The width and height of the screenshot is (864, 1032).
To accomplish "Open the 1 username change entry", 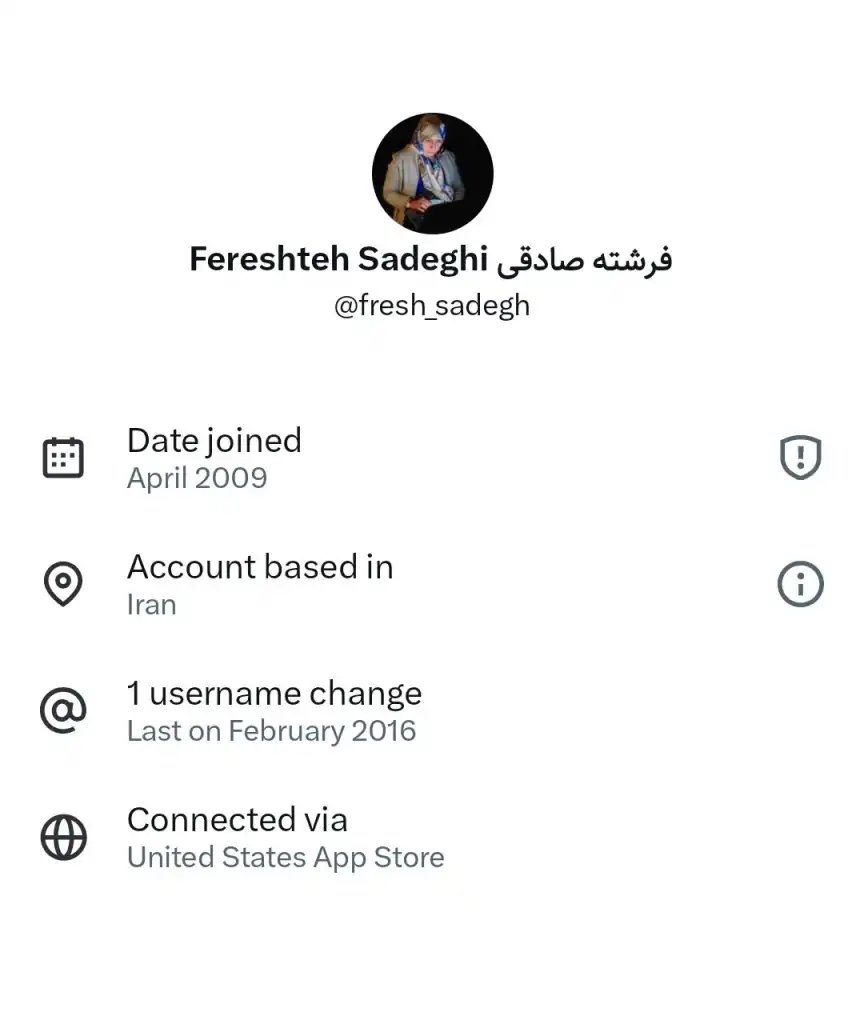I will pos(274,693).
